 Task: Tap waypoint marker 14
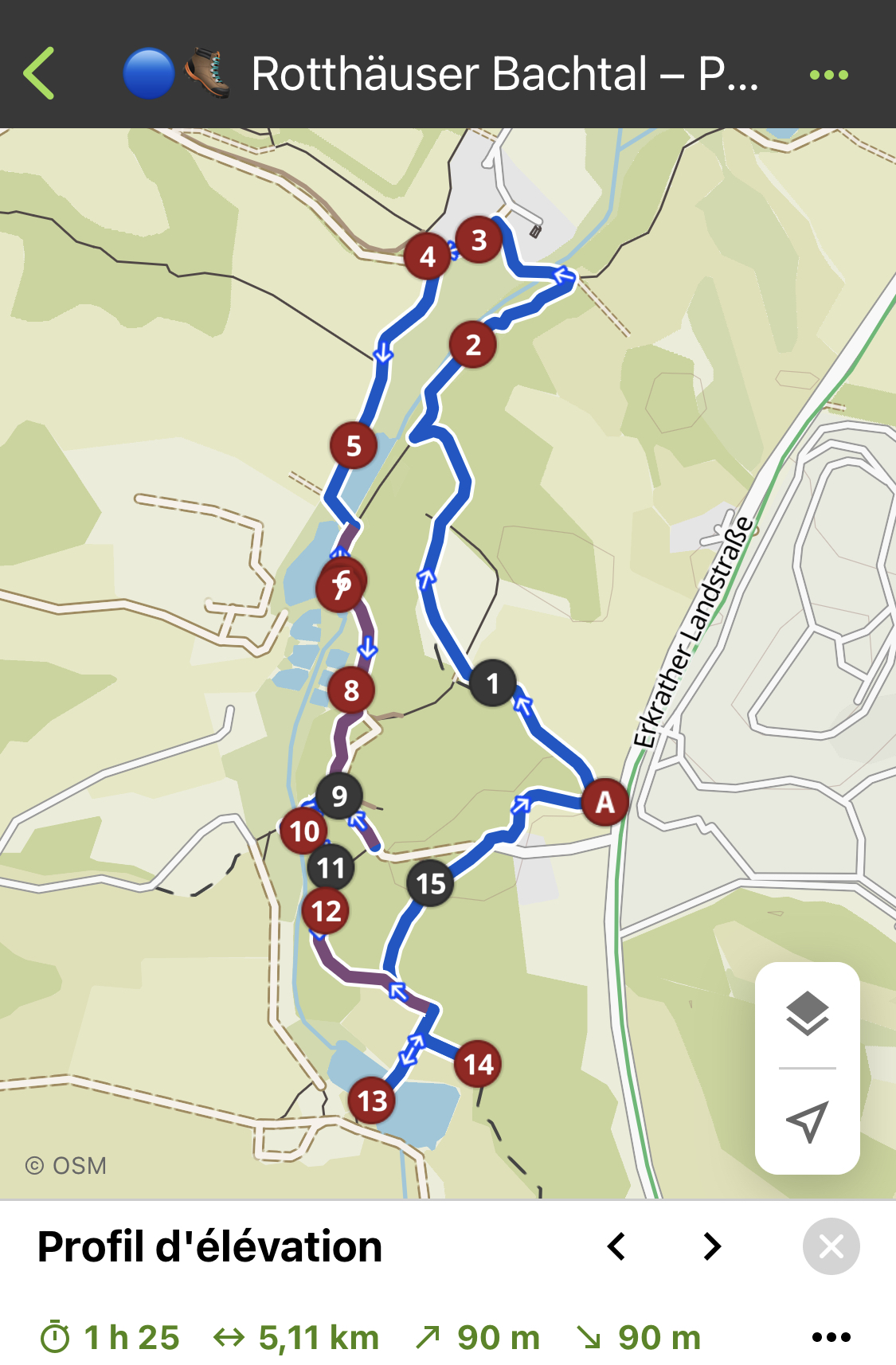(x=478, y=1064)
